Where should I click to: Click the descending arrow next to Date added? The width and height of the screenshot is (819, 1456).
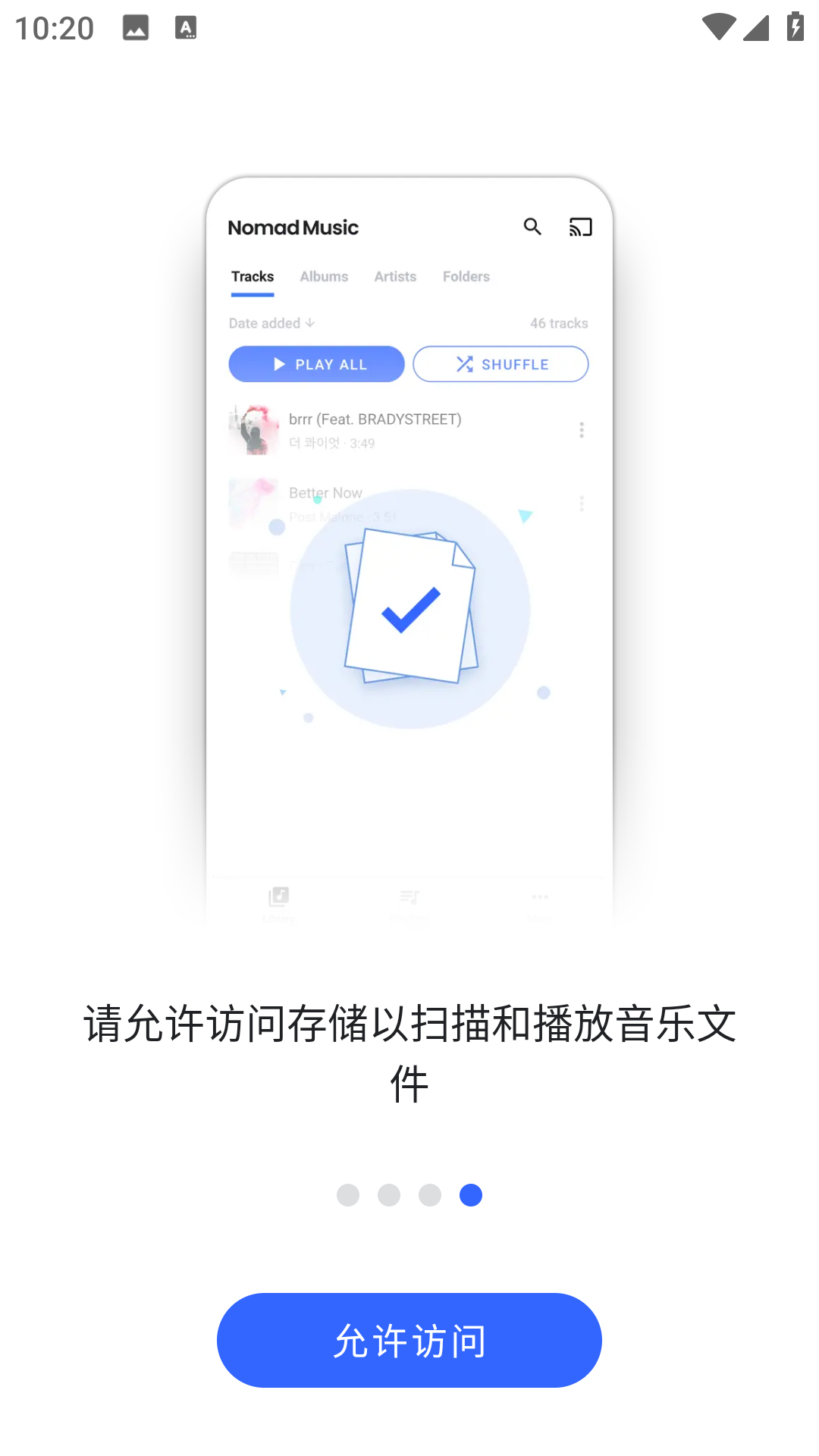pos(310,323)
